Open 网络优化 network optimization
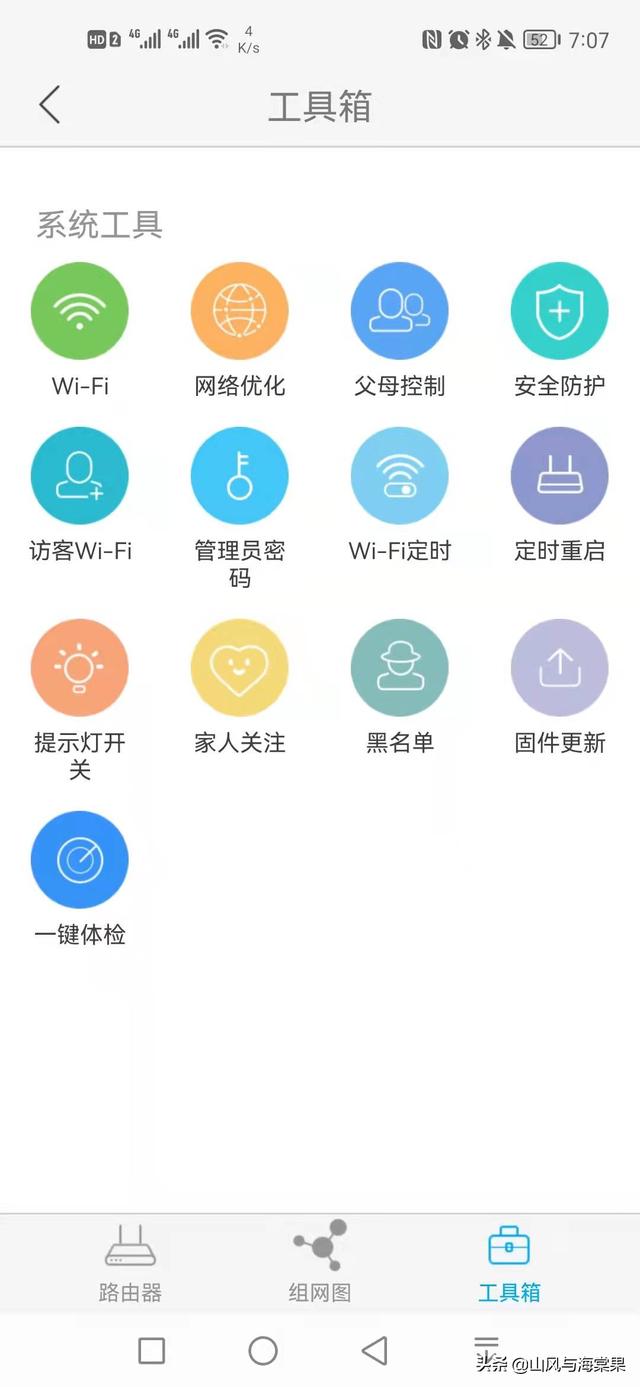Image resolution: width=640 pixels, height=1387 pixels. click(x=240, y=311)
